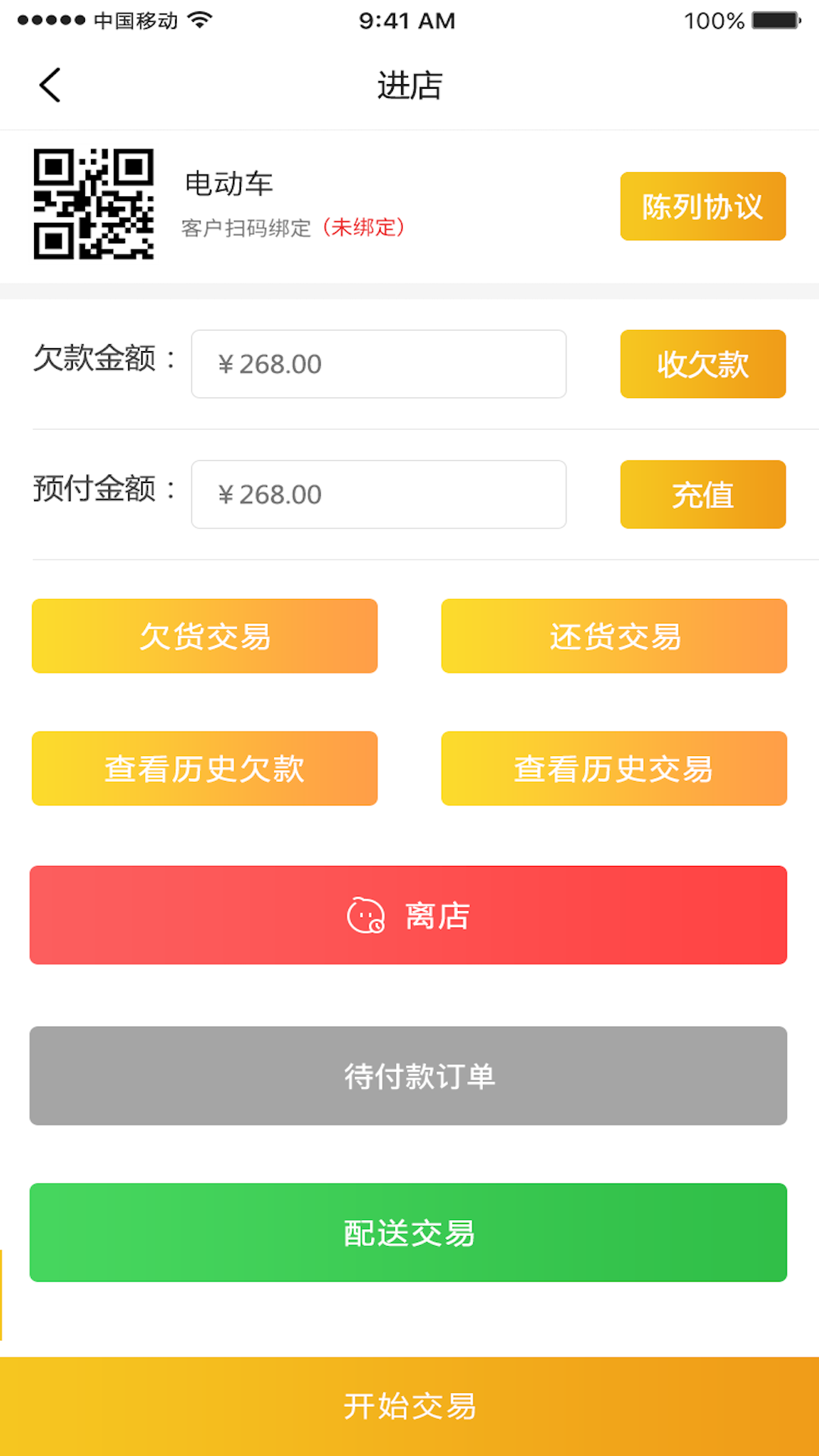Start a 还货交易 return transaction
Screen dimensions: 819x1456
(x=613, y=635)
